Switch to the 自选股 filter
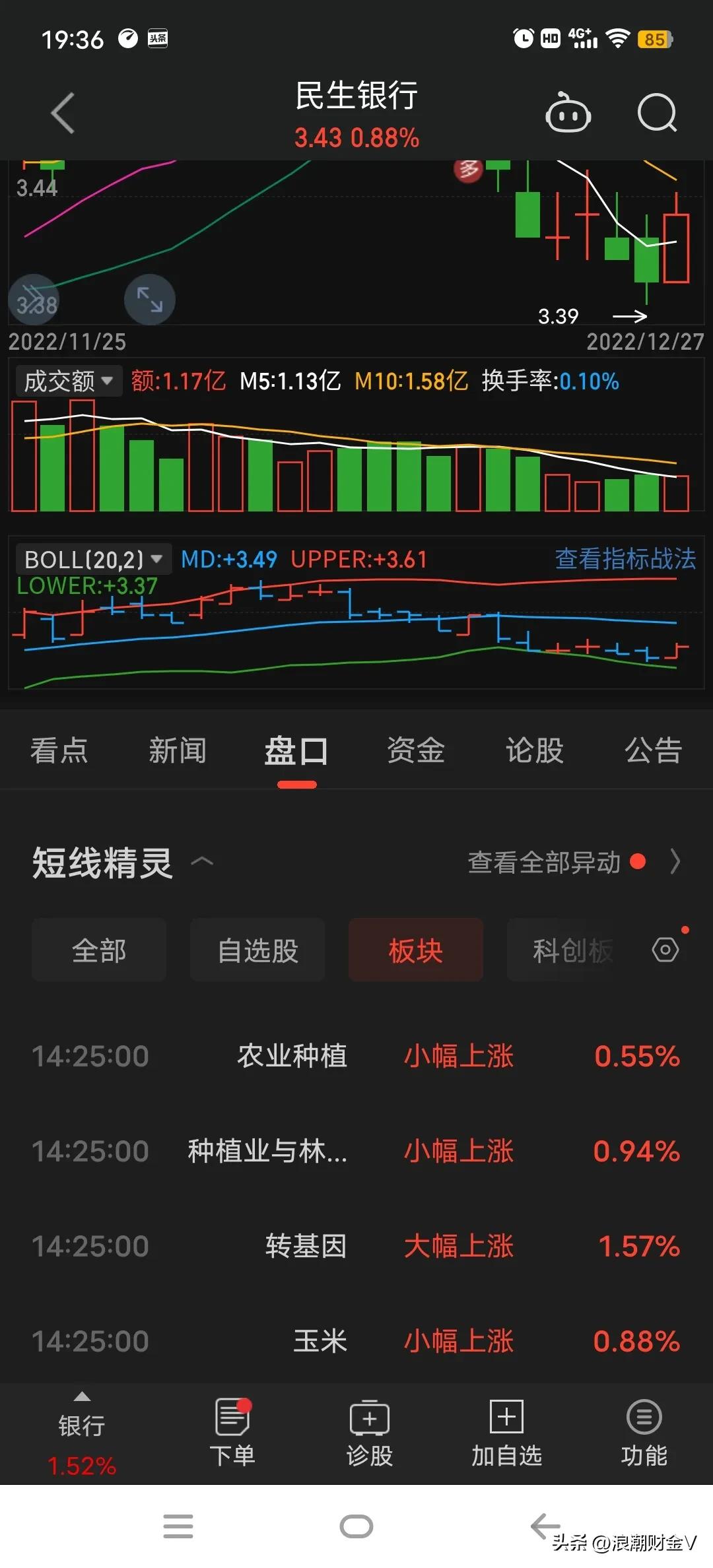The image size is (713, 1568). (x=257, y=950)
